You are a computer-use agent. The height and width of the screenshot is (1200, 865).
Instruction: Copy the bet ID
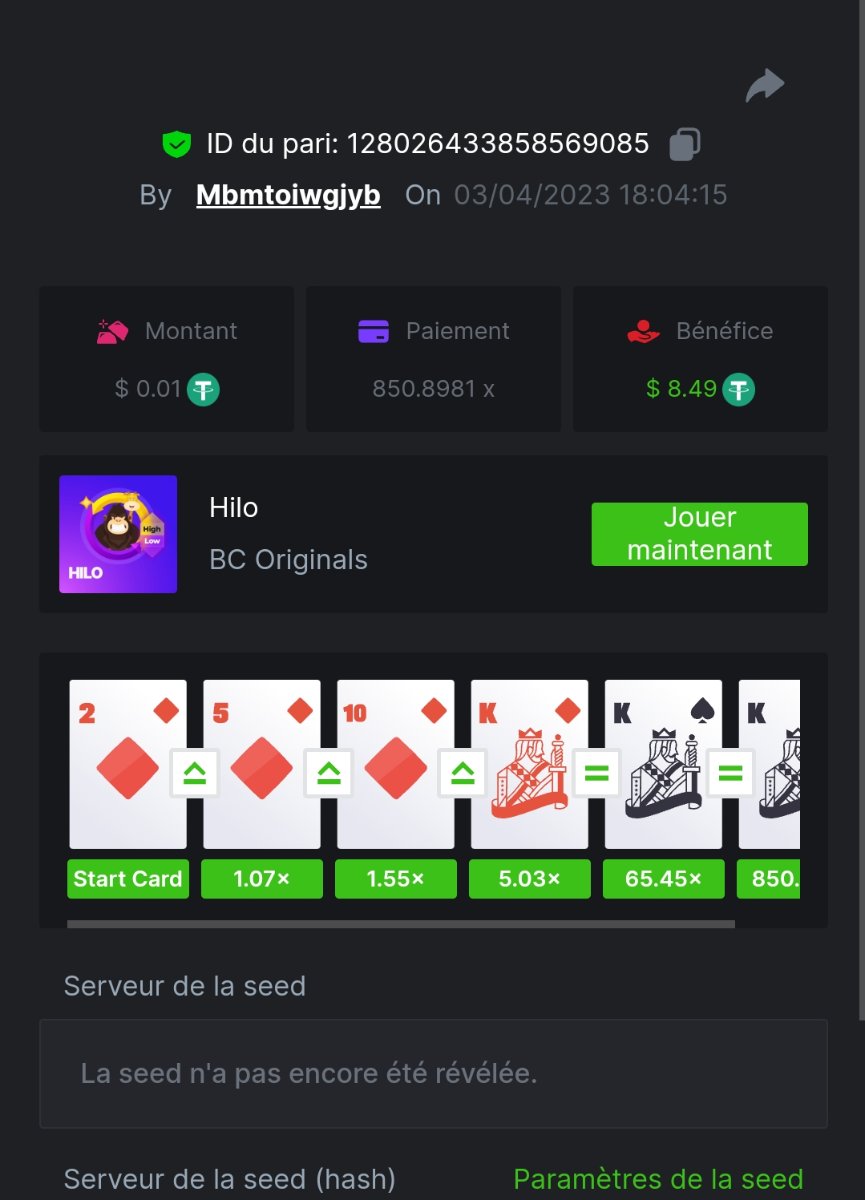click(x=684, y=144)
